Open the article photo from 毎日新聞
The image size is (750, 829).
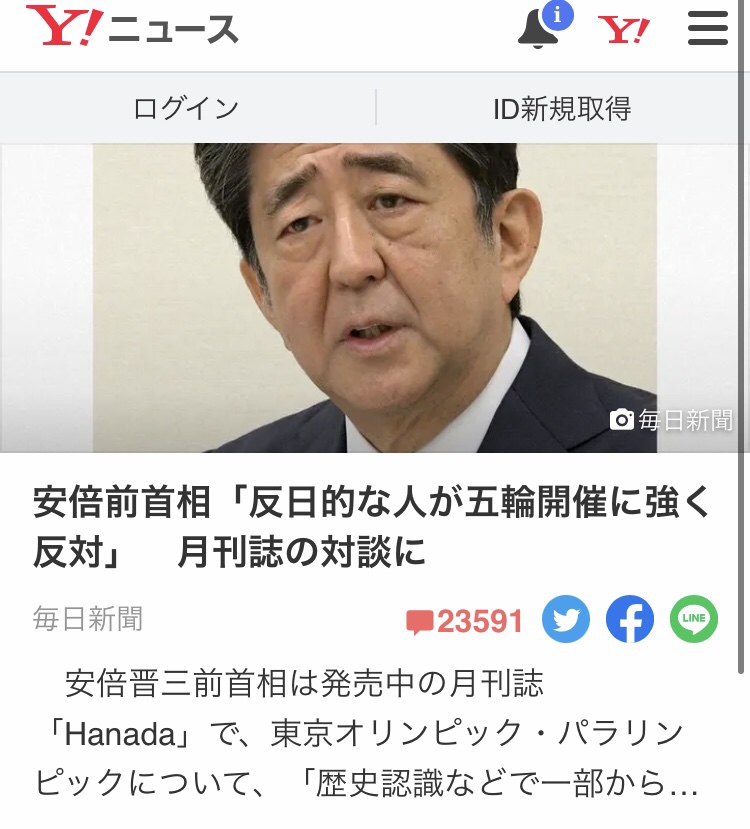pos(375,298)
